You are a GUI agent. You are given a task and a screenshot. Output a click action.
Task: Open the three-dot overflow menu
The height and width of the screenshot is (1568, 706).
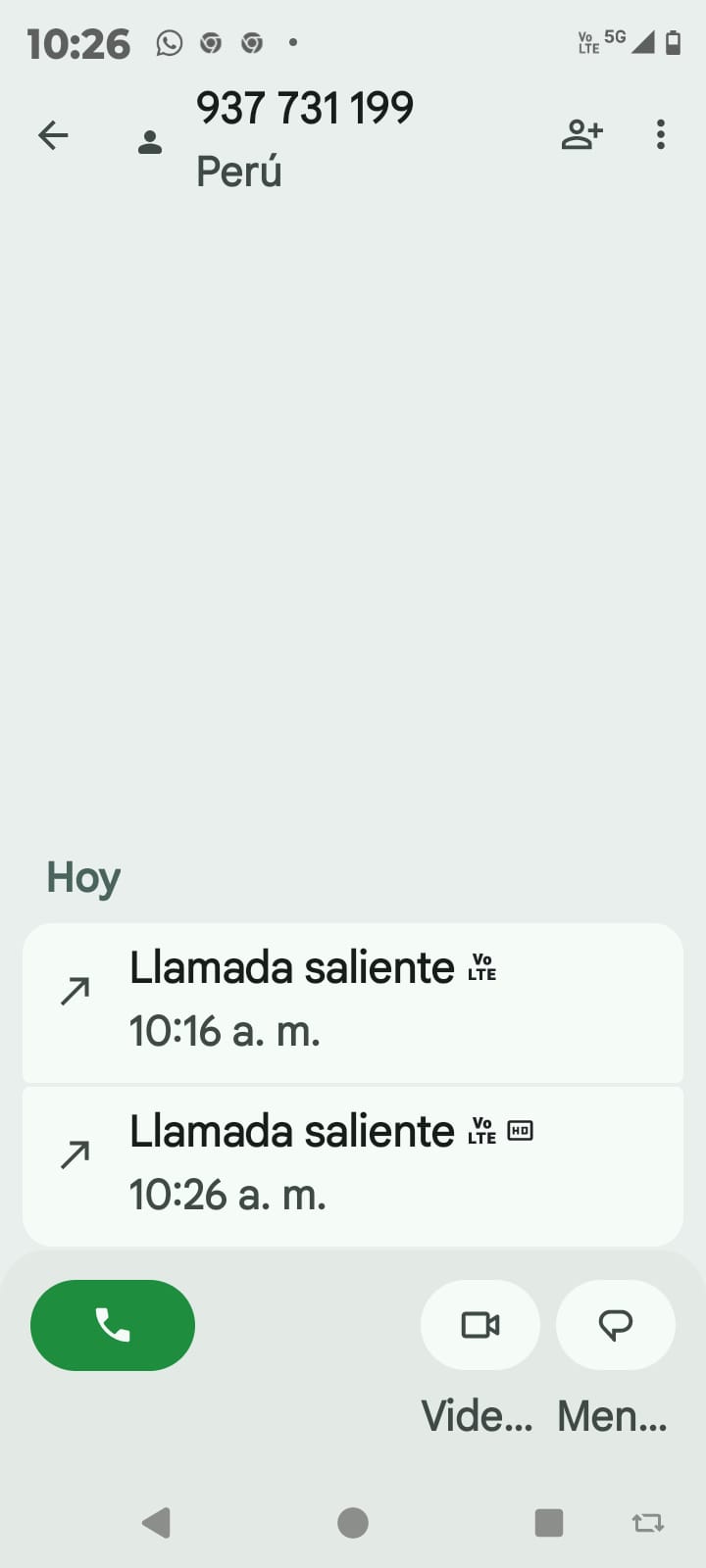click(x=661, y=134)
